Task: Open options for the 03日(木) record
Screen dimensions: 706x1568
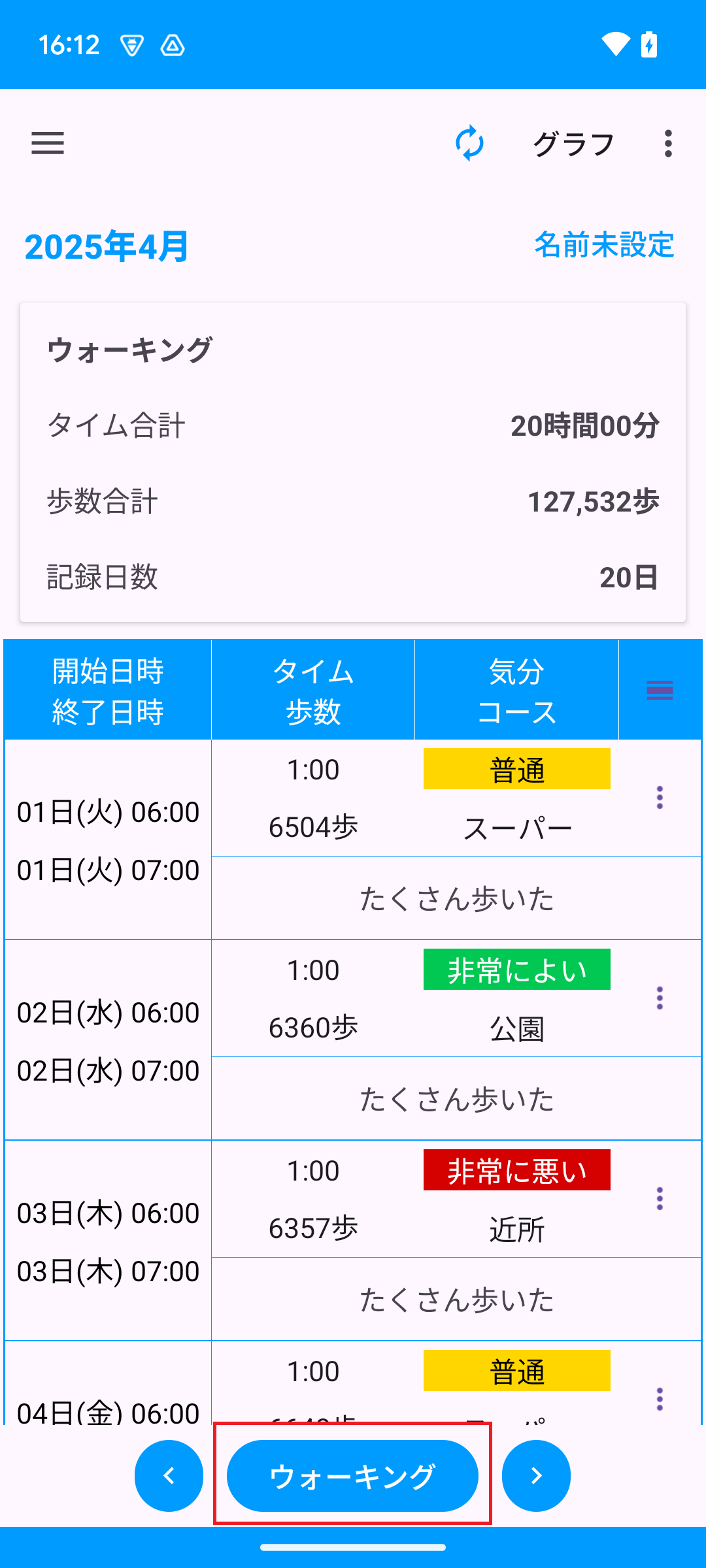Action: (x=660, y=1199)
